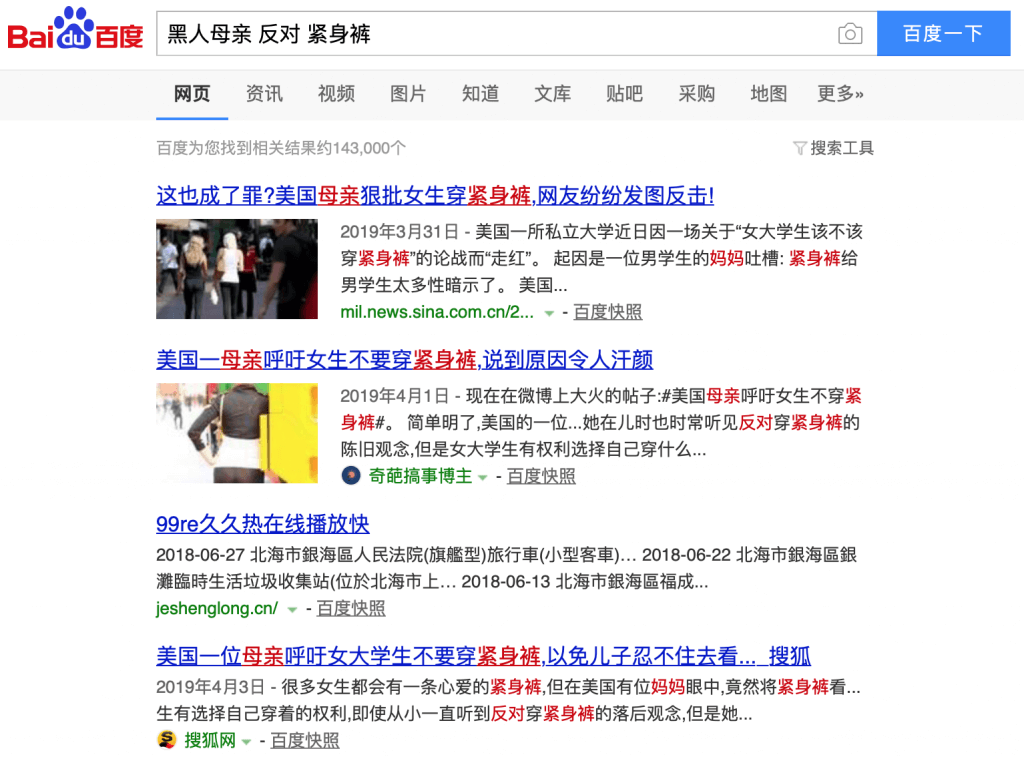This screenshot has height=765, width=1024.
Task: Open result 美国一母亲呼吁女生不要穿紧身裤
Action: click(x=404, y=359)
